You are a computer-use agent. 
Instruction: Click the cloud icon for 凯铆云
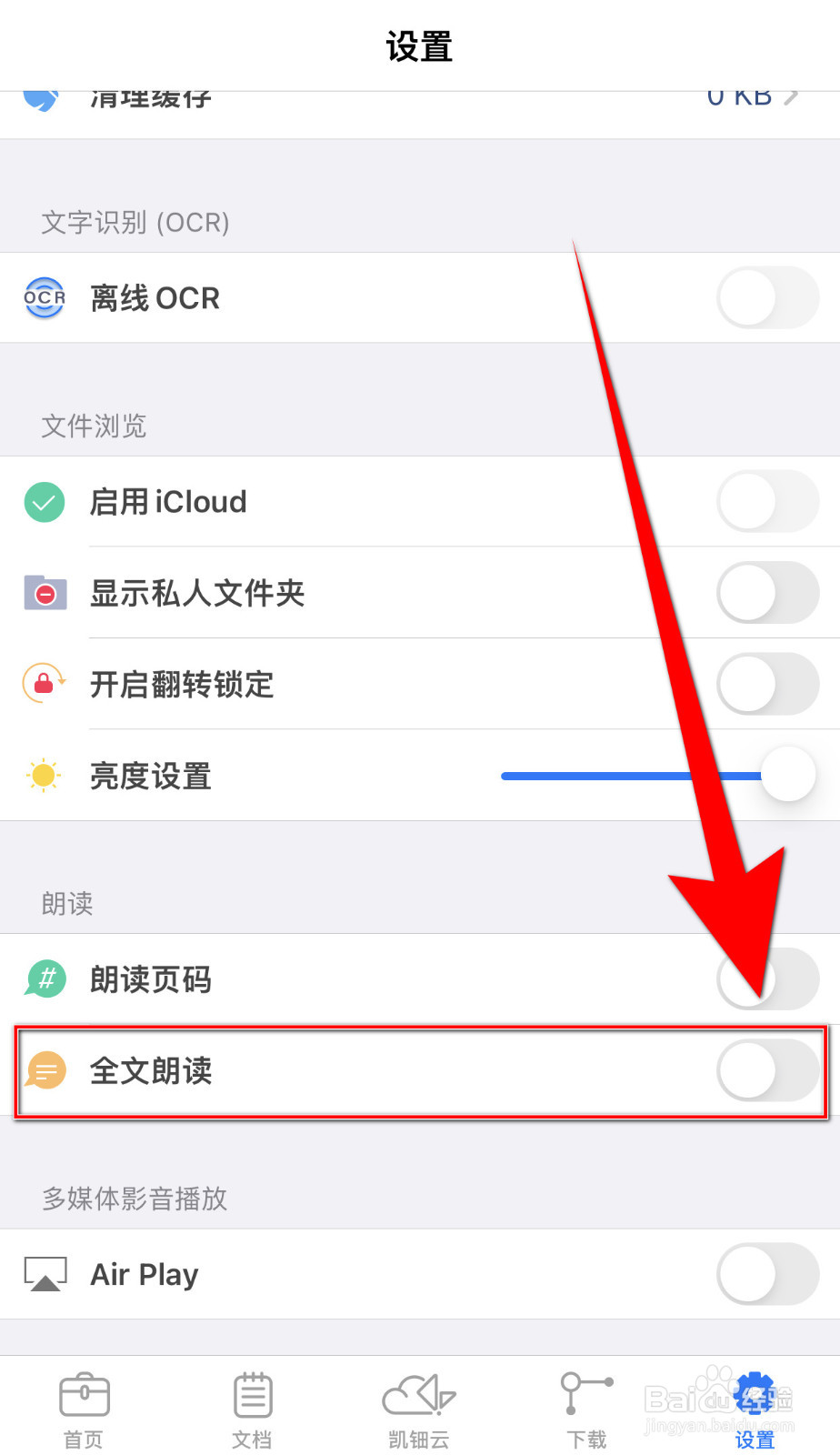point(418,1396)
